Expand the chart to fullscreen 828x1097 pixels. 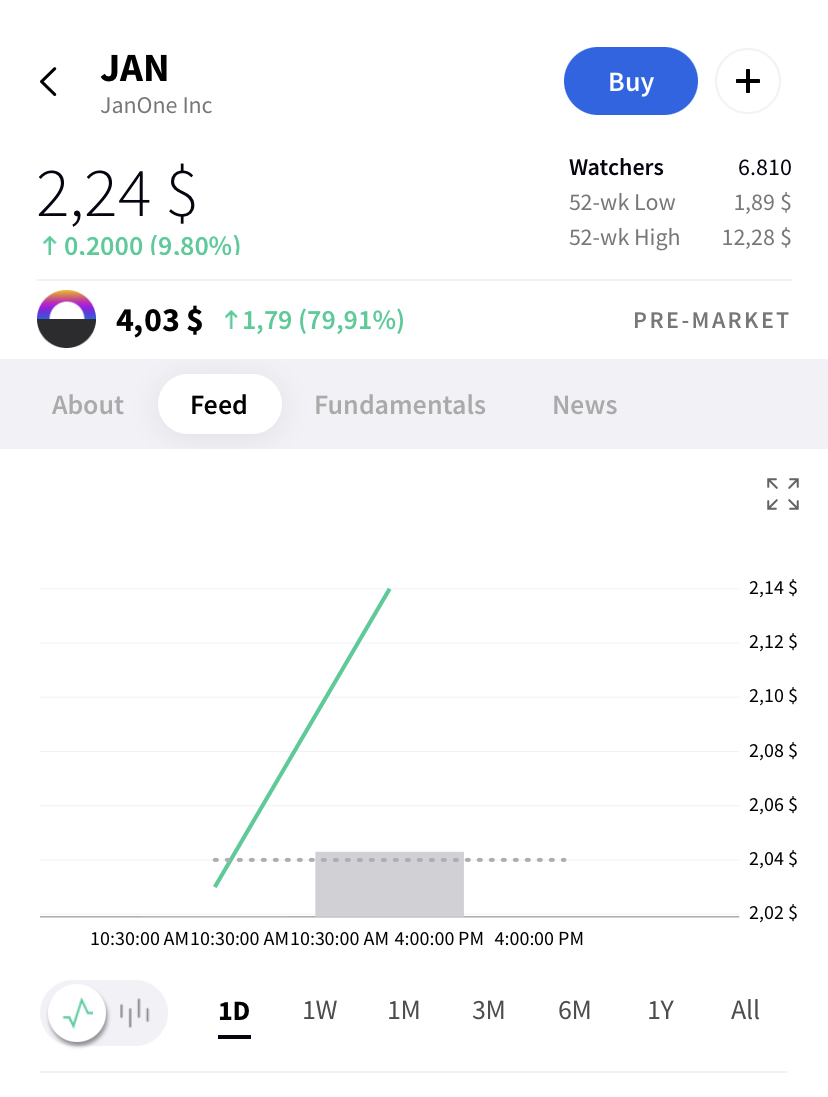point(783,494)
